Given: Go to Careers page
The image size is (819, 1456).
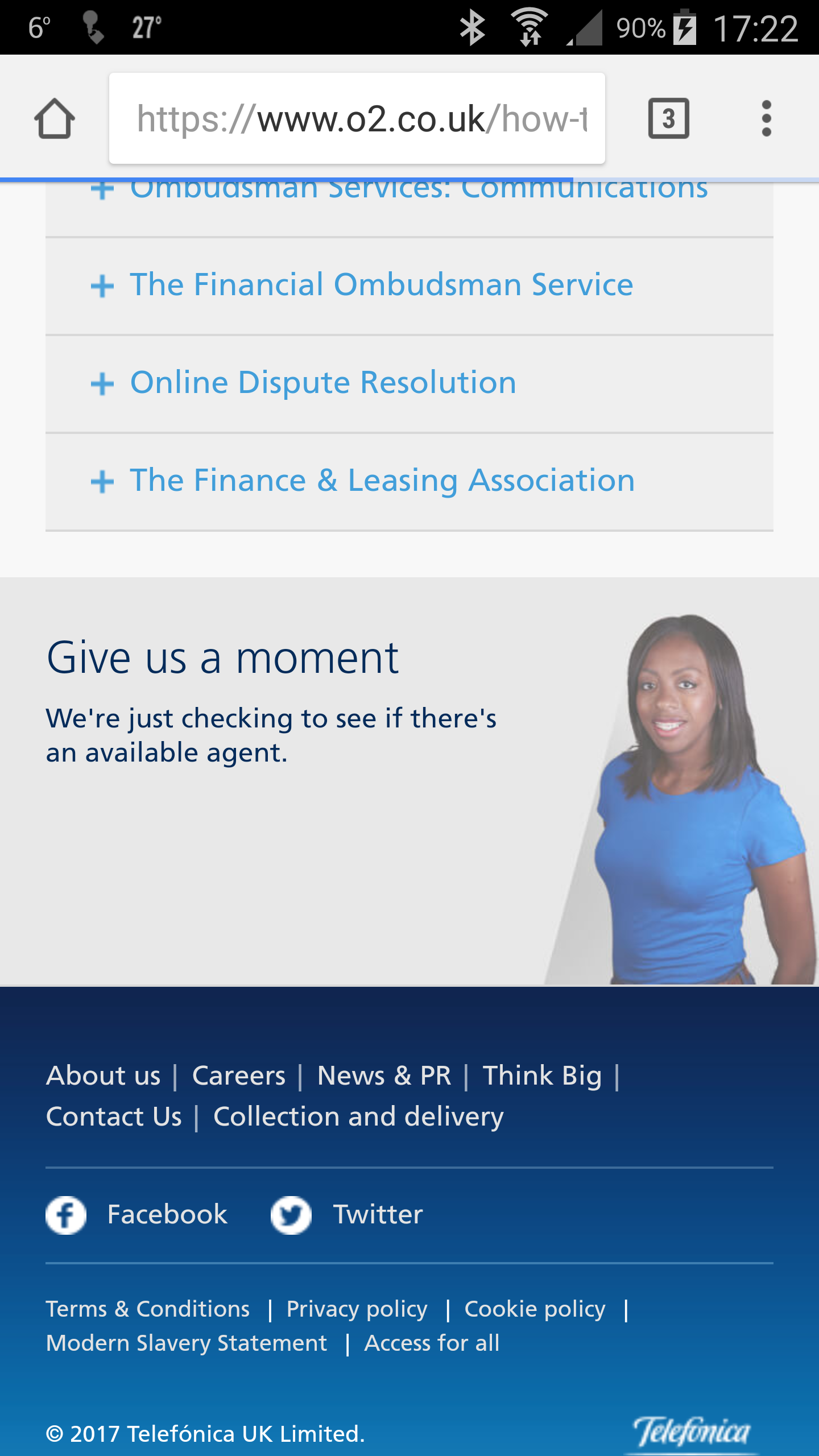Looking at the screenshot, I should 239,1076.
